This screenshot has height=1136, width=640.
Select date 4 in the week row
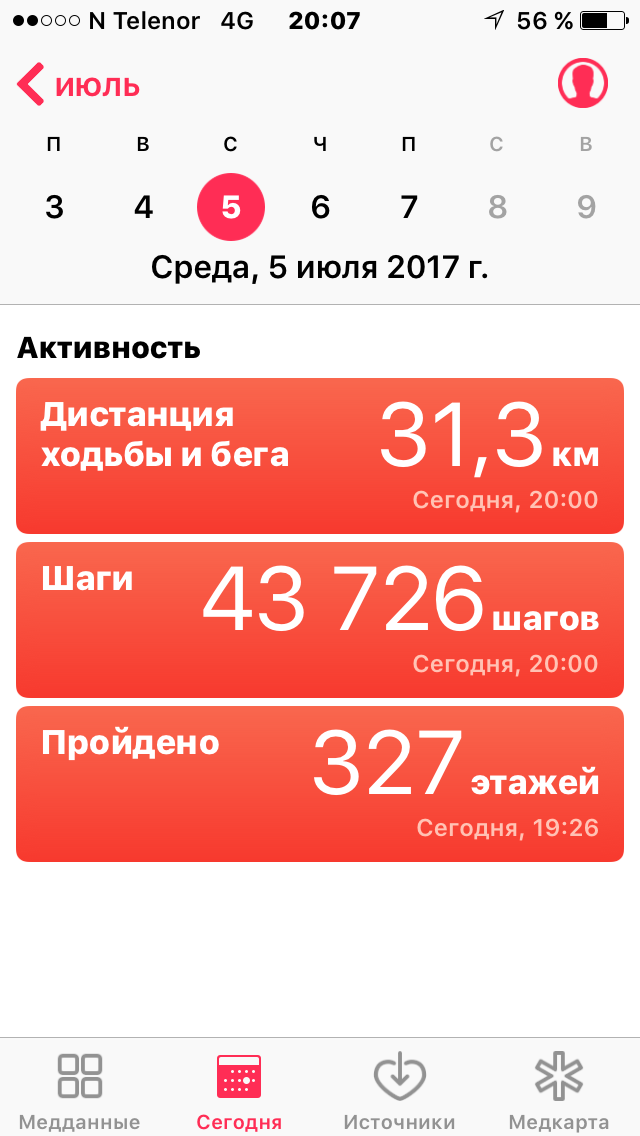pyautogui.click(x=143, y=207)
